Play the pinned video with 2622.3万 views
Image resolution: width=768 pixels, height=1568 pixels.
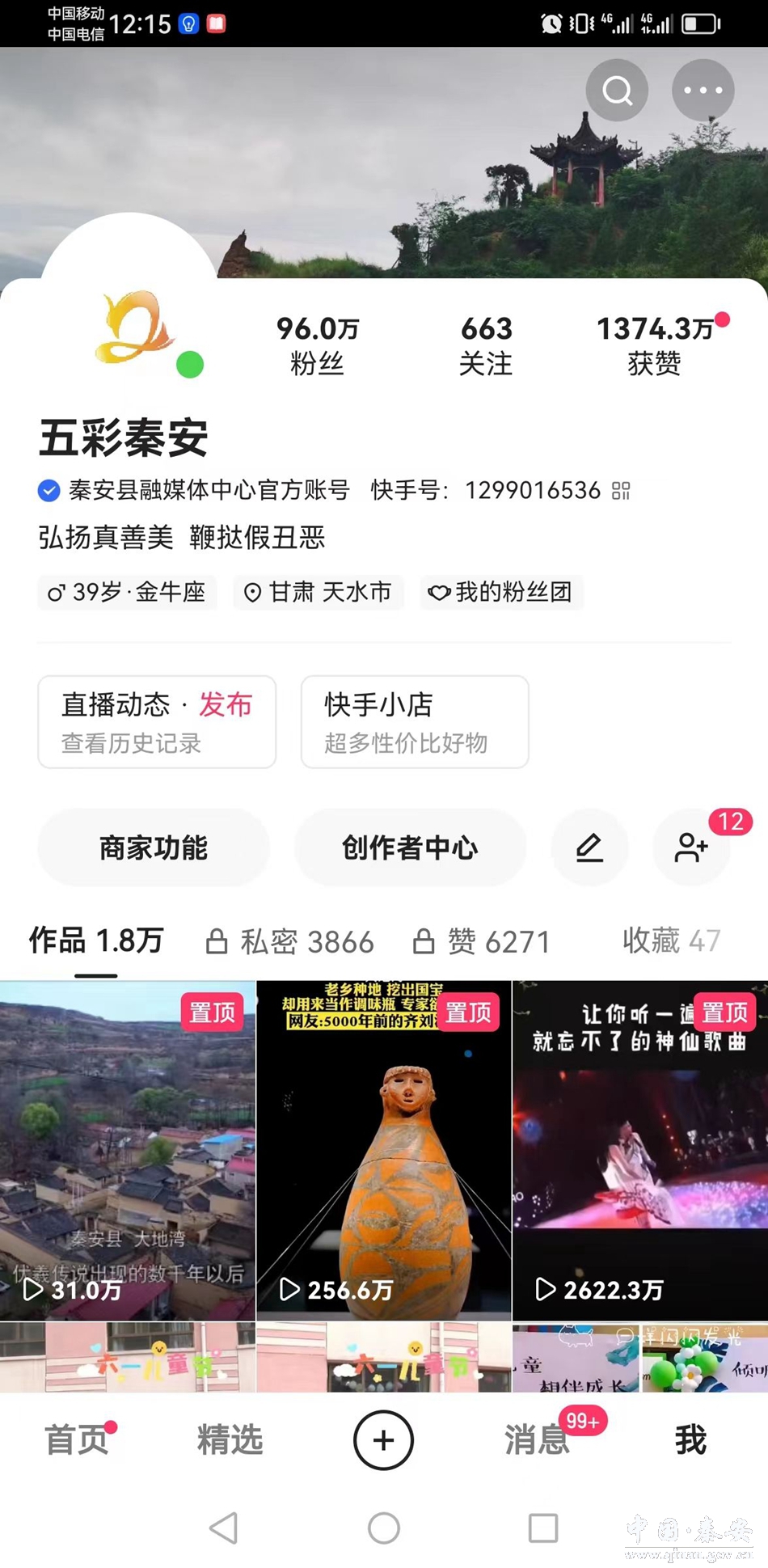[640, 1149]
